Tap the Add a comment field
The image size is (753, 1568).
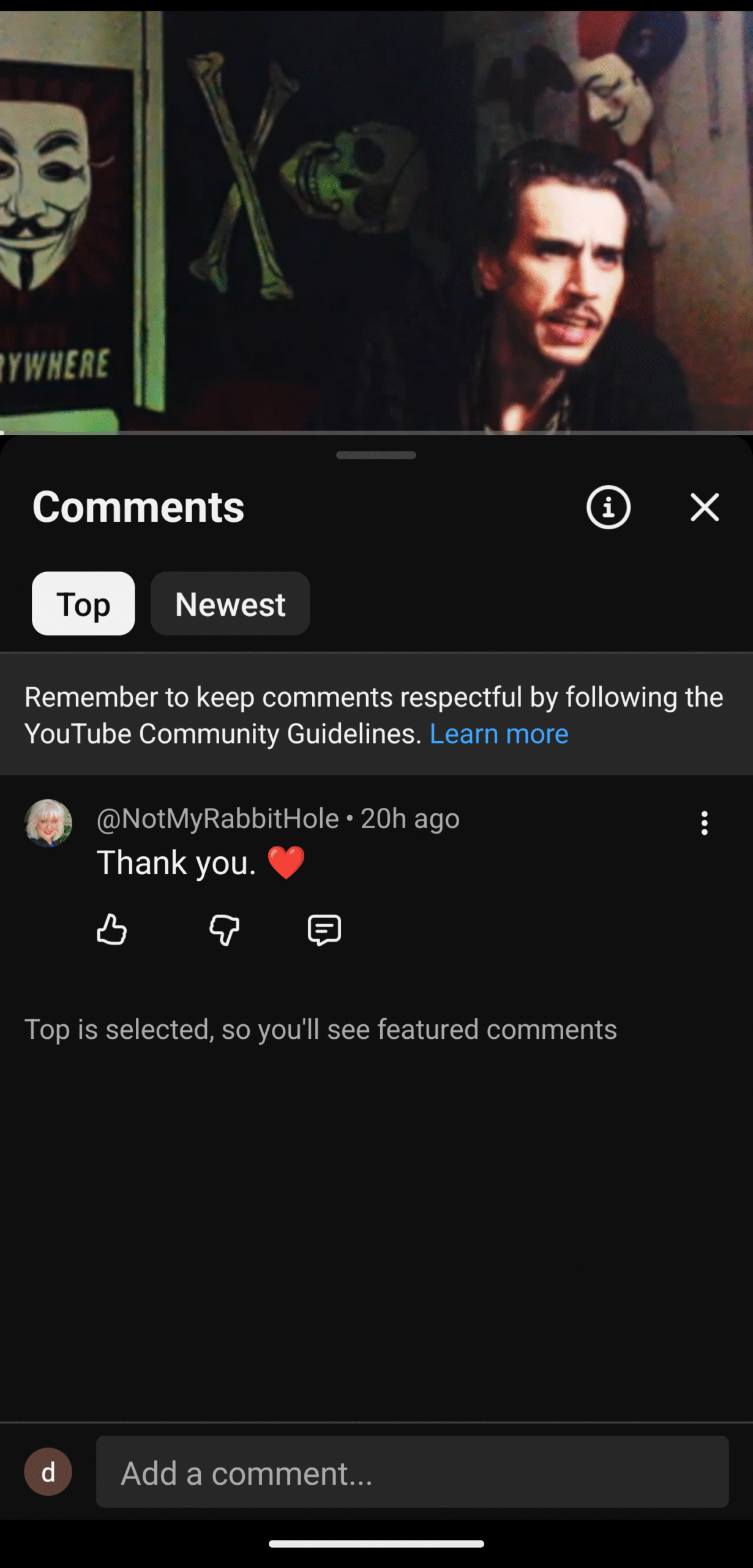coord(411,1472)
